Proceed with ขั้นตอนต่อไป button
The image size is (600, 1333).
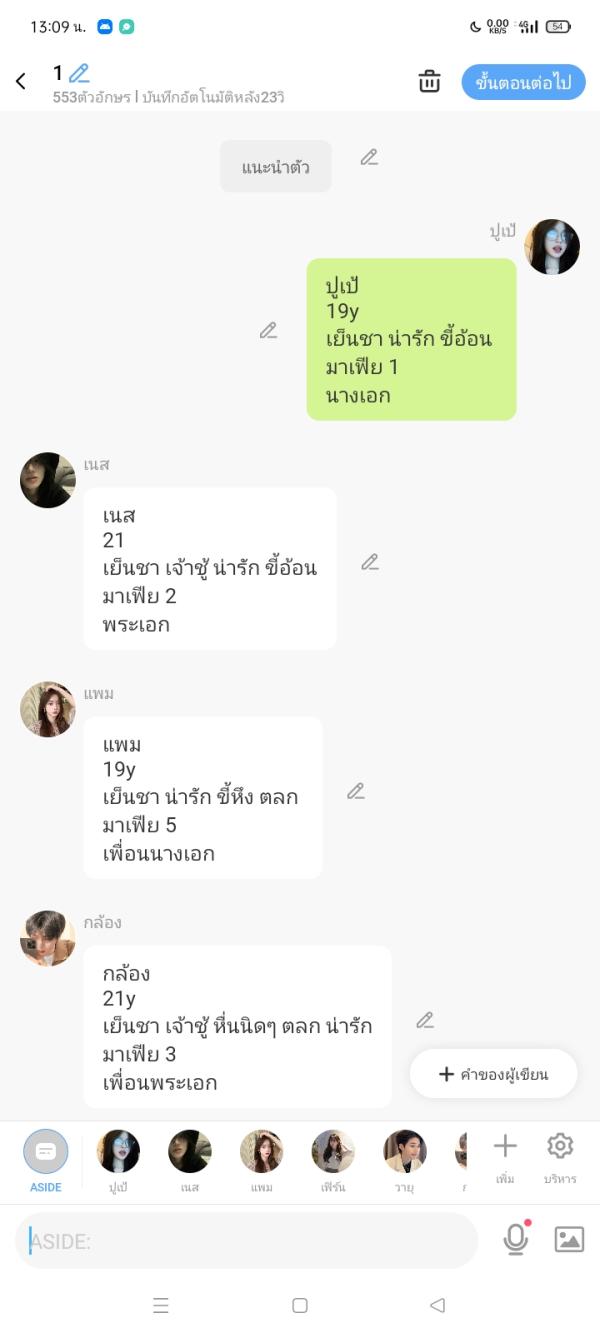523,83
